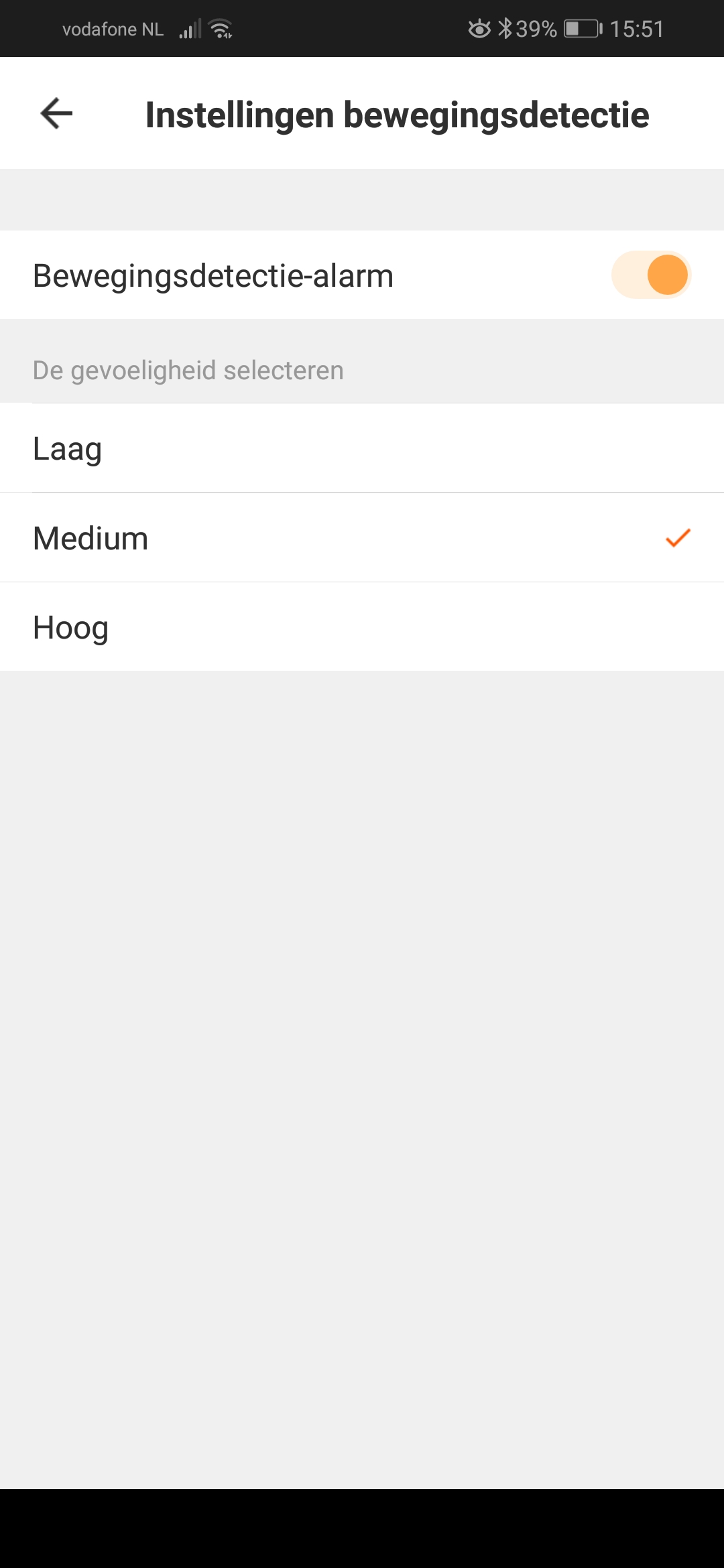
Task: Go back using the arrow icon
Action: pyautogui.click(x=56, y=113)
